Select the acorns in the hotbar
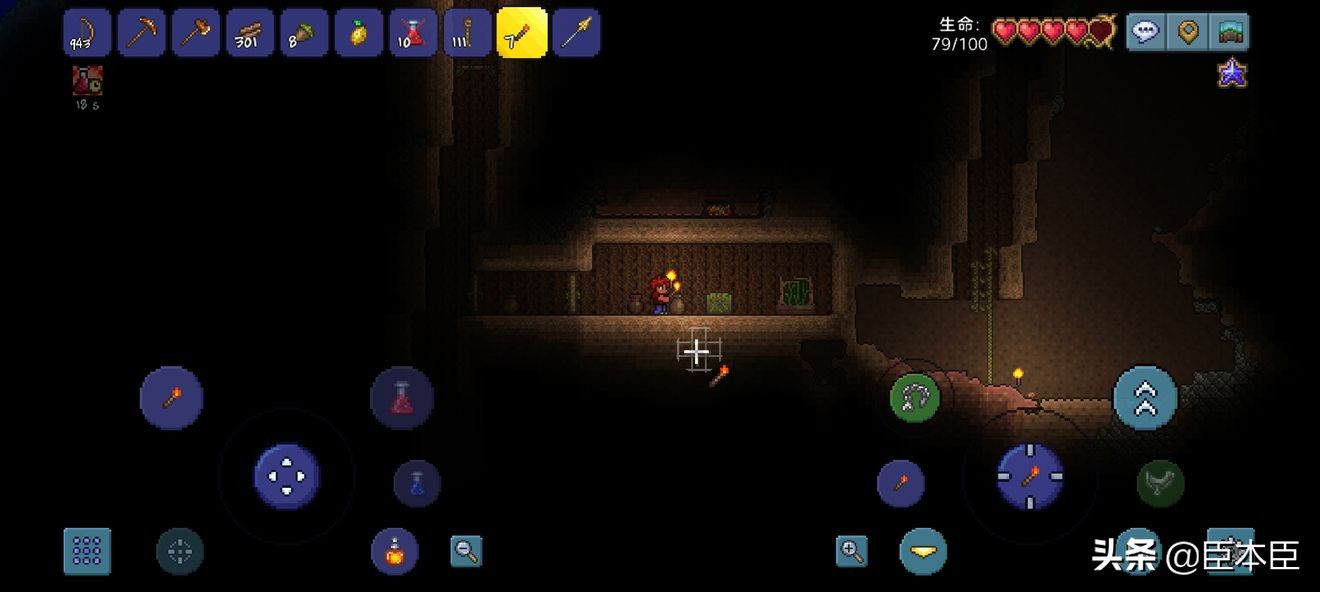This screenshot has height=592, width=1320. pyautogui.click(x=304, y=33)
